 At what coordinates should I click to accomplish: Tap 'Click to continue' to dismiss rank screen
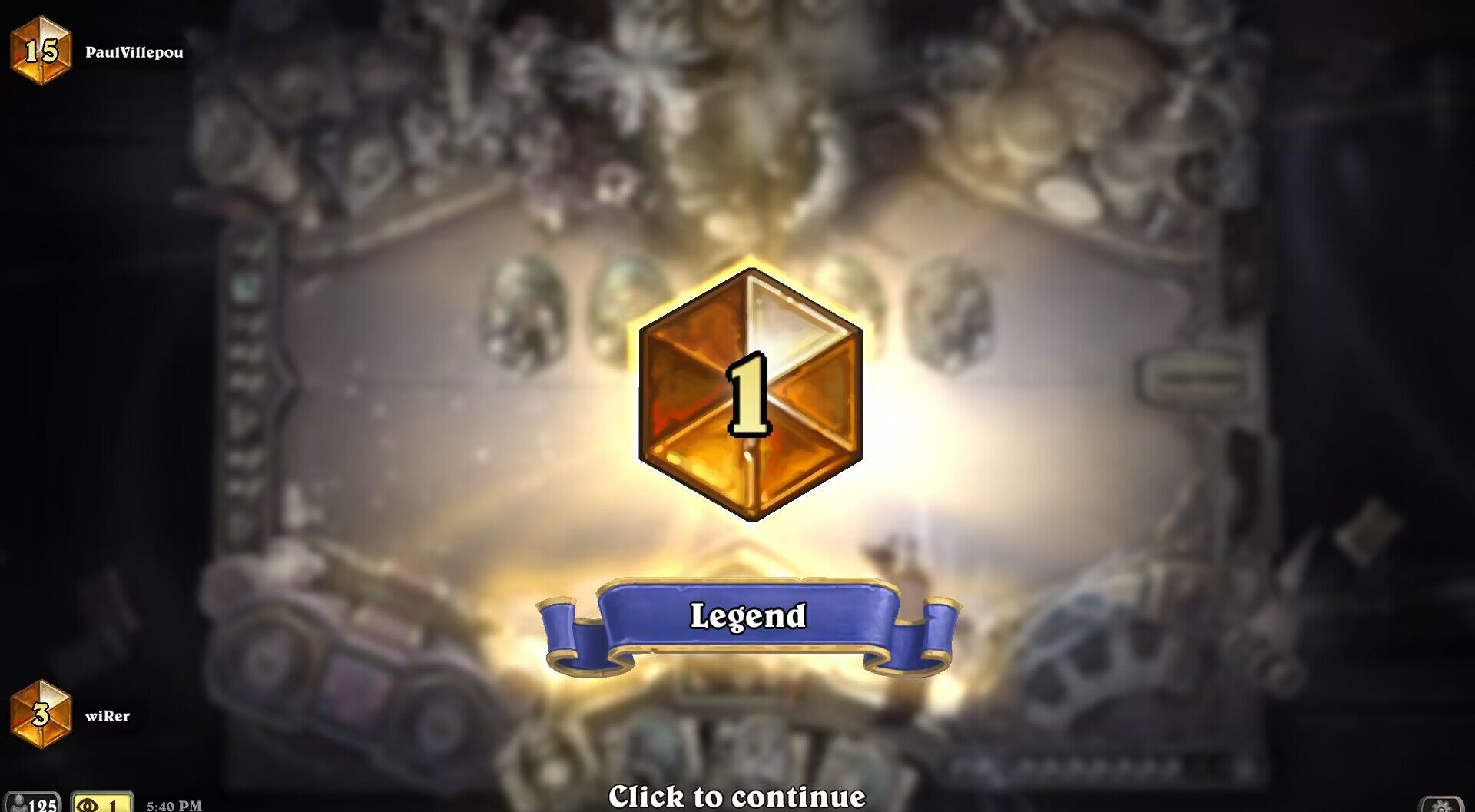click(736, 796)
